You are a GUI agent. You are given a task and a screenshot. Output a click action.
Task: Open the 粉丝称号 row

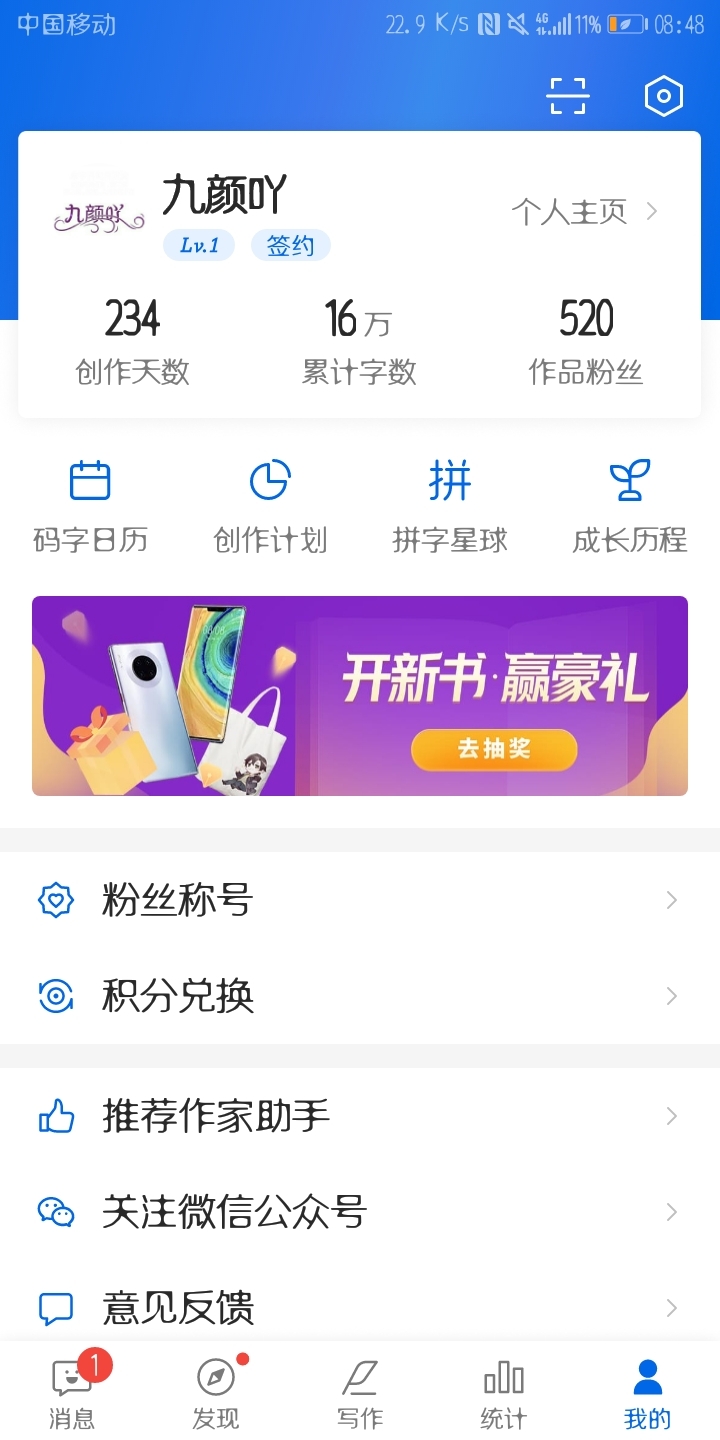(x=360, y=900)
